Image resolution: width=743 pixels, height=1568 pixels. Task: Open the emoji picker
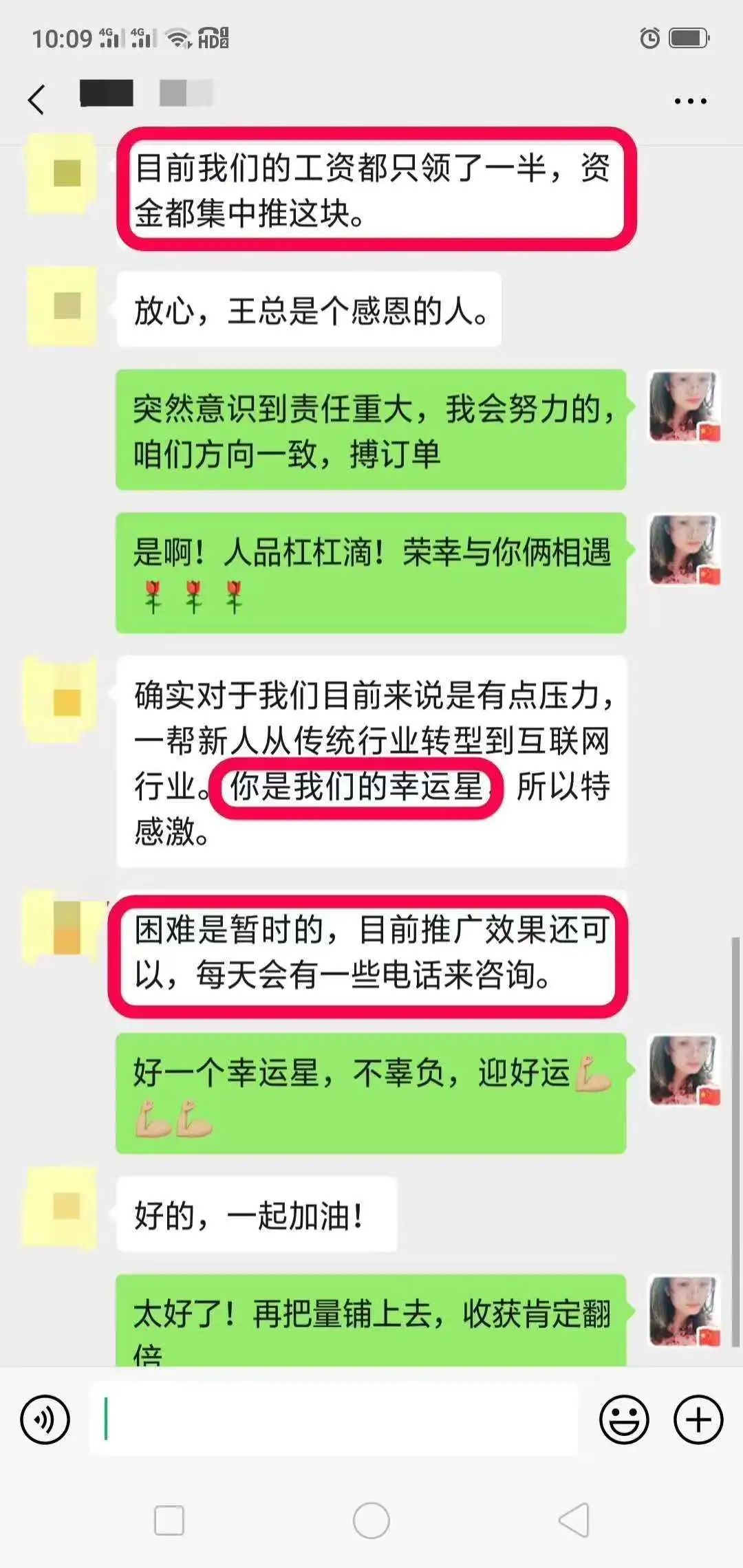(624, 1419)
